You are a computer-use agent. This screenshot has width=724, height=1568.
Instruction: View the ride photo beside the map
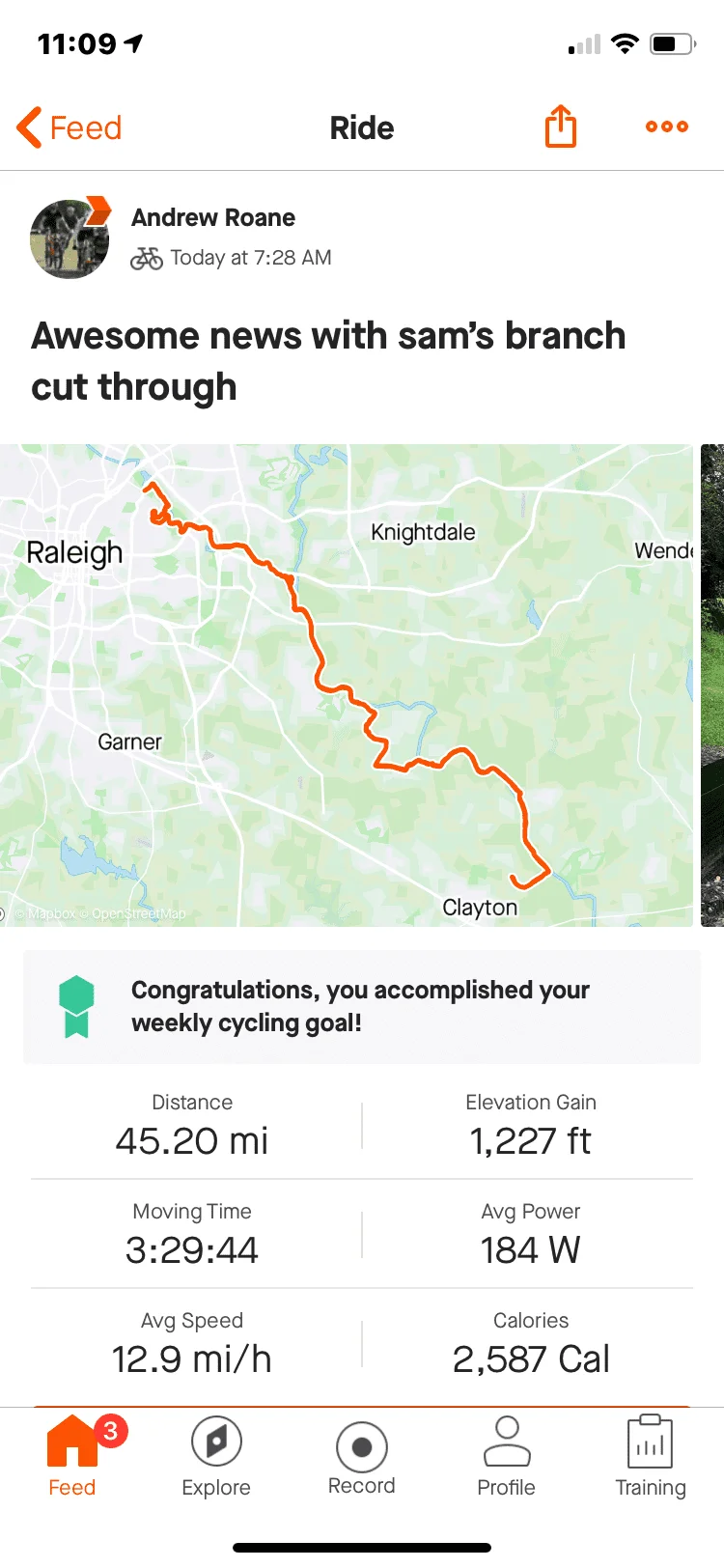click(712, 686)
